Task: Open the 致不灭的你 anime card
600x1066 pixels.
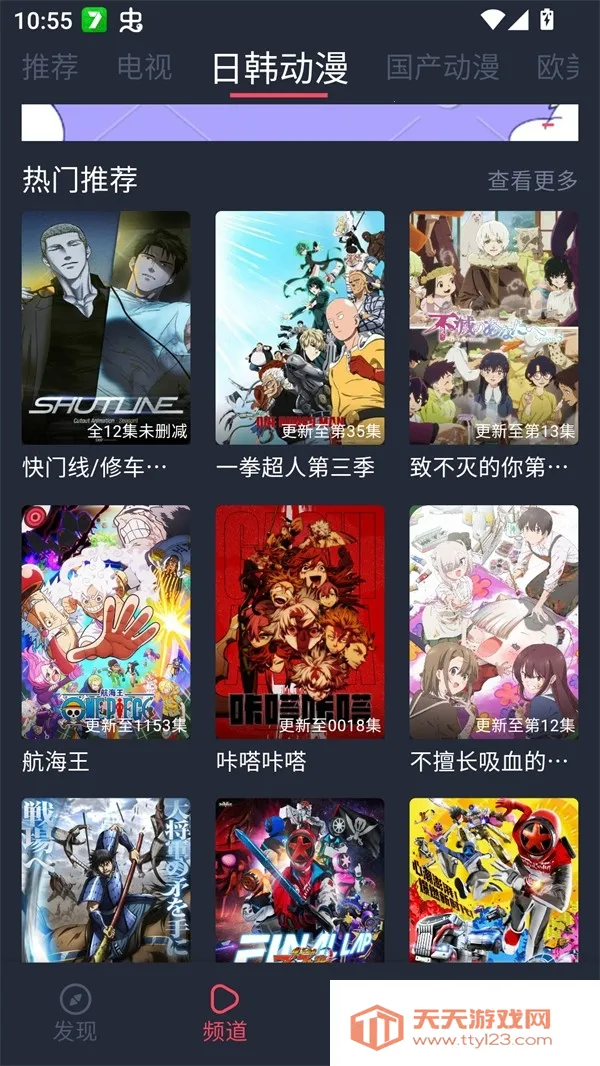Action: (493, 328)
